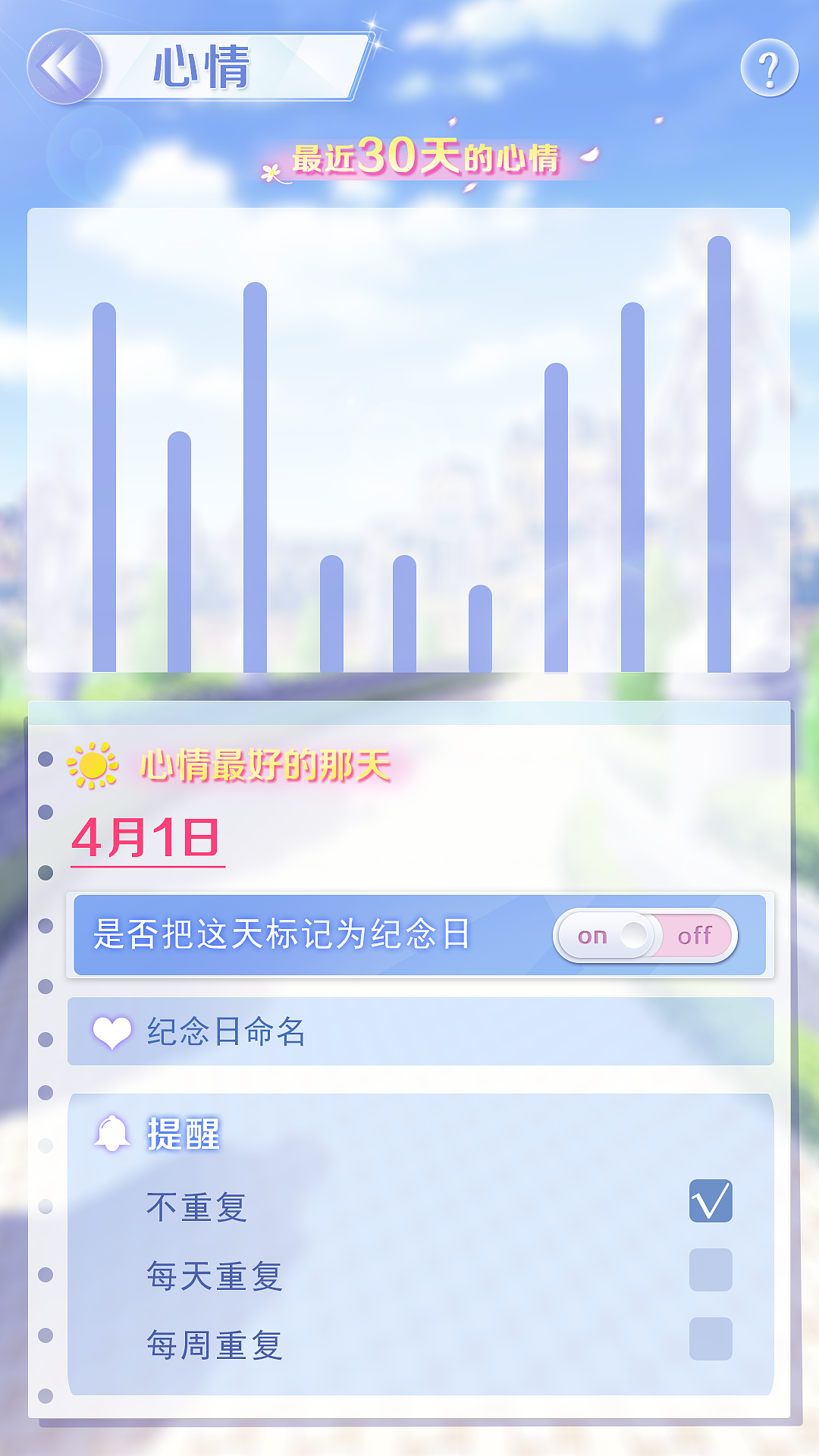Click the flower decoration beside the 30天 banner

coord(271,173)
